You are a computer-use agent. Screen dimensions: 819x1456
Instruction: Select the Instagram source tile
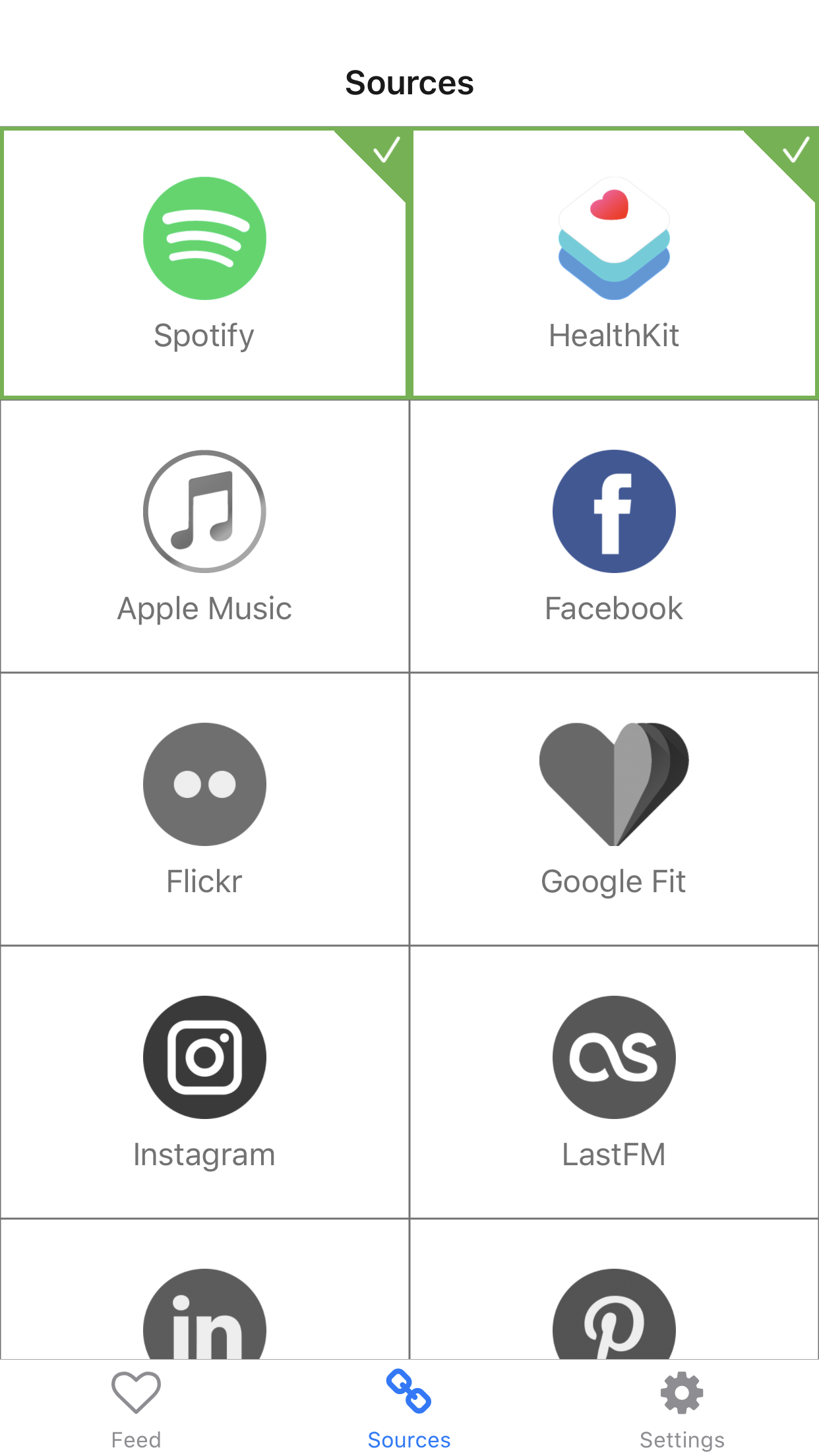(204, 1083)
